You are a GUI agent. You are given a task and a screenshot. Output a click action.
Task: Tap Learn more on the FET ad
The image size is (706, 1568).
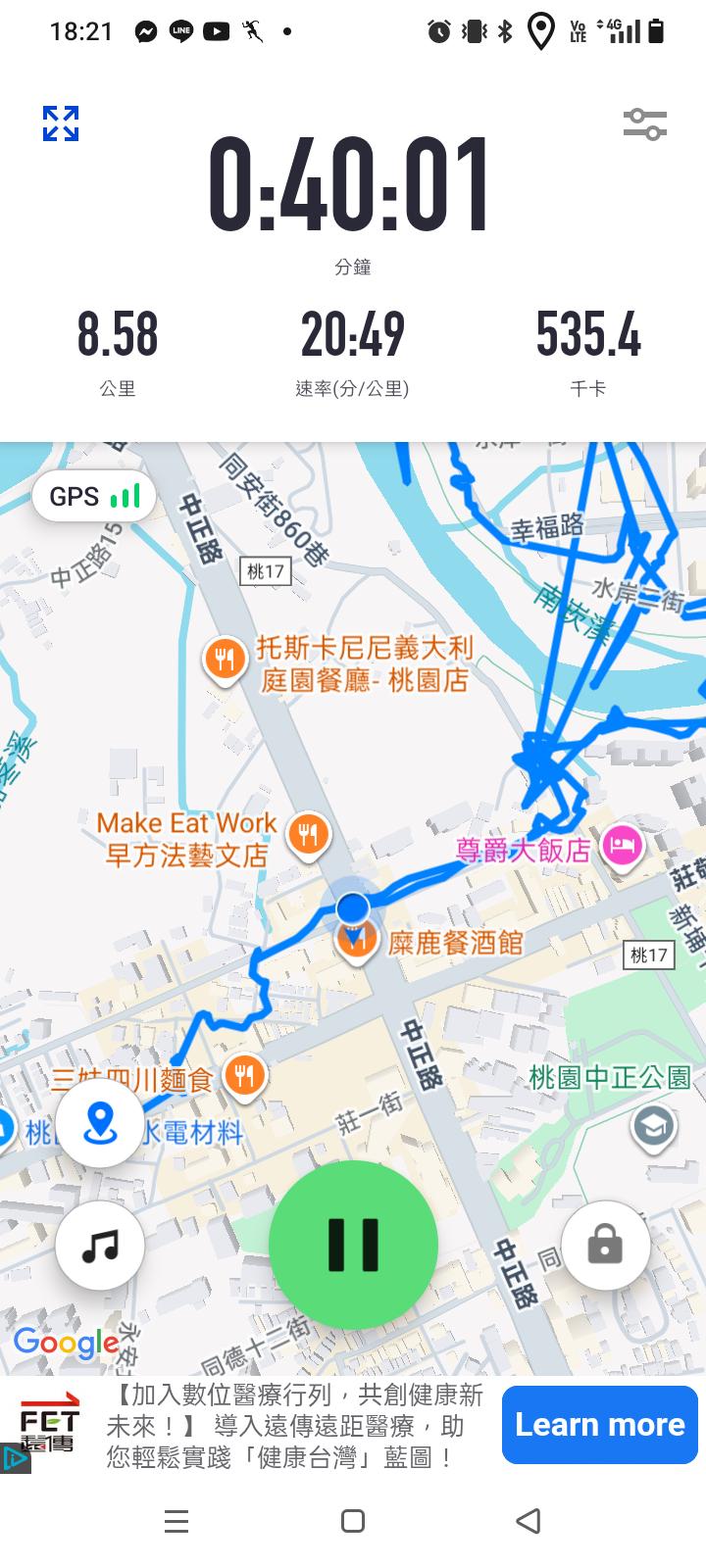pyautogui.click(x=599, y=1424)
